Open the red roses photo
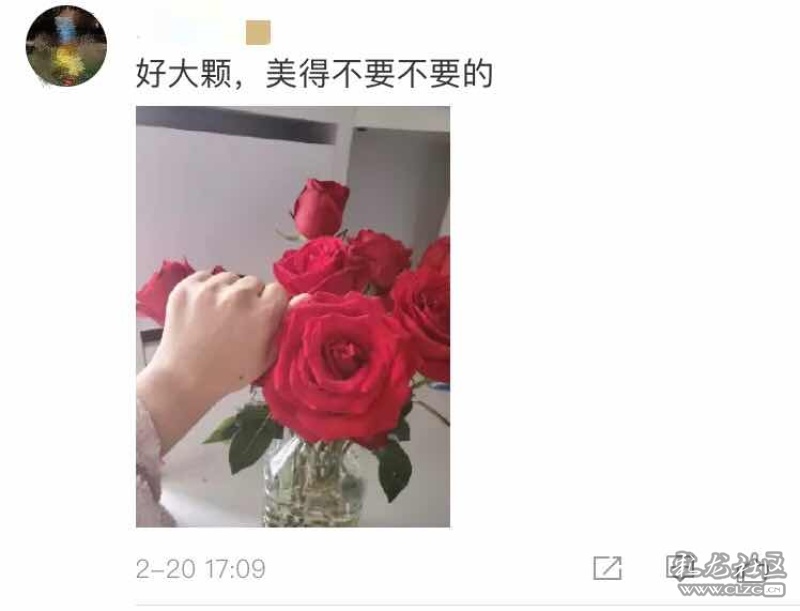The height and width of the screenshot is (611, 800). pos(292,316)
